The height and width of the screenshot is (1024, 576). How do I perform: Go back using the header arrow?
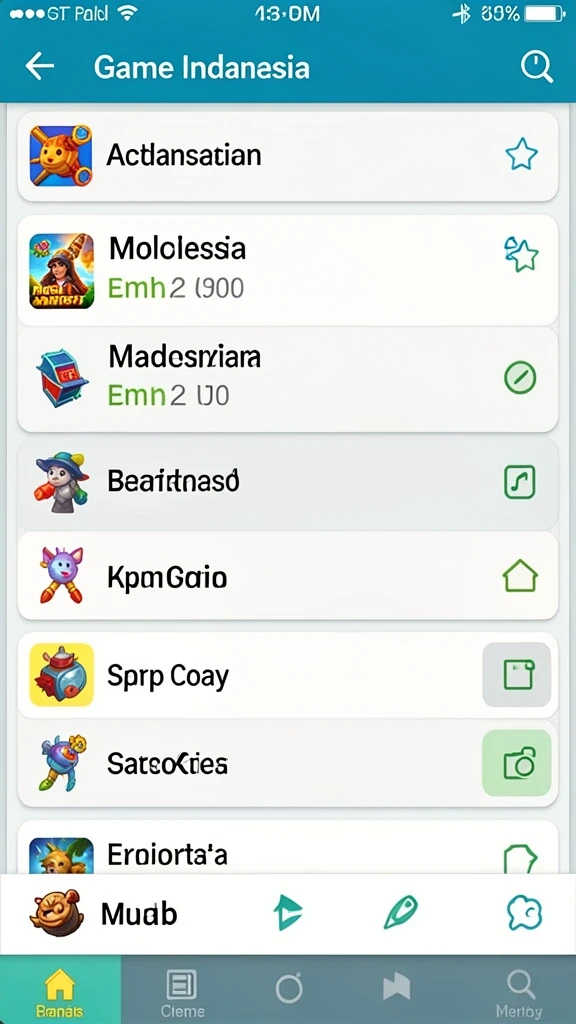39,67
